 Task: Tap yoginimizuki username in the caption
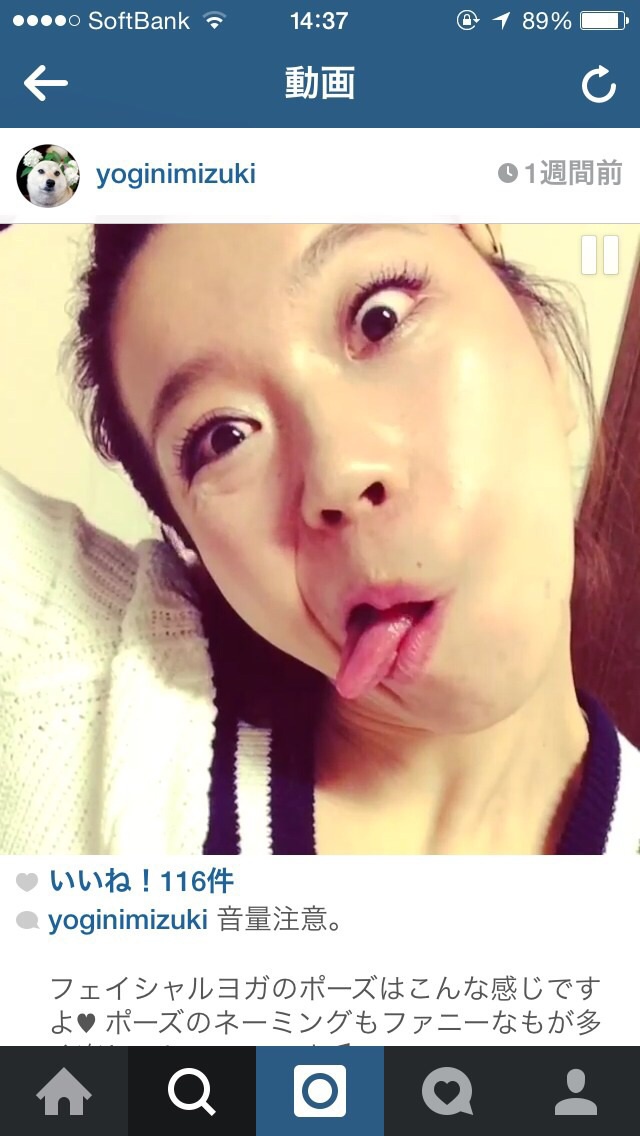pyautogui.click(x=128, y=920)
